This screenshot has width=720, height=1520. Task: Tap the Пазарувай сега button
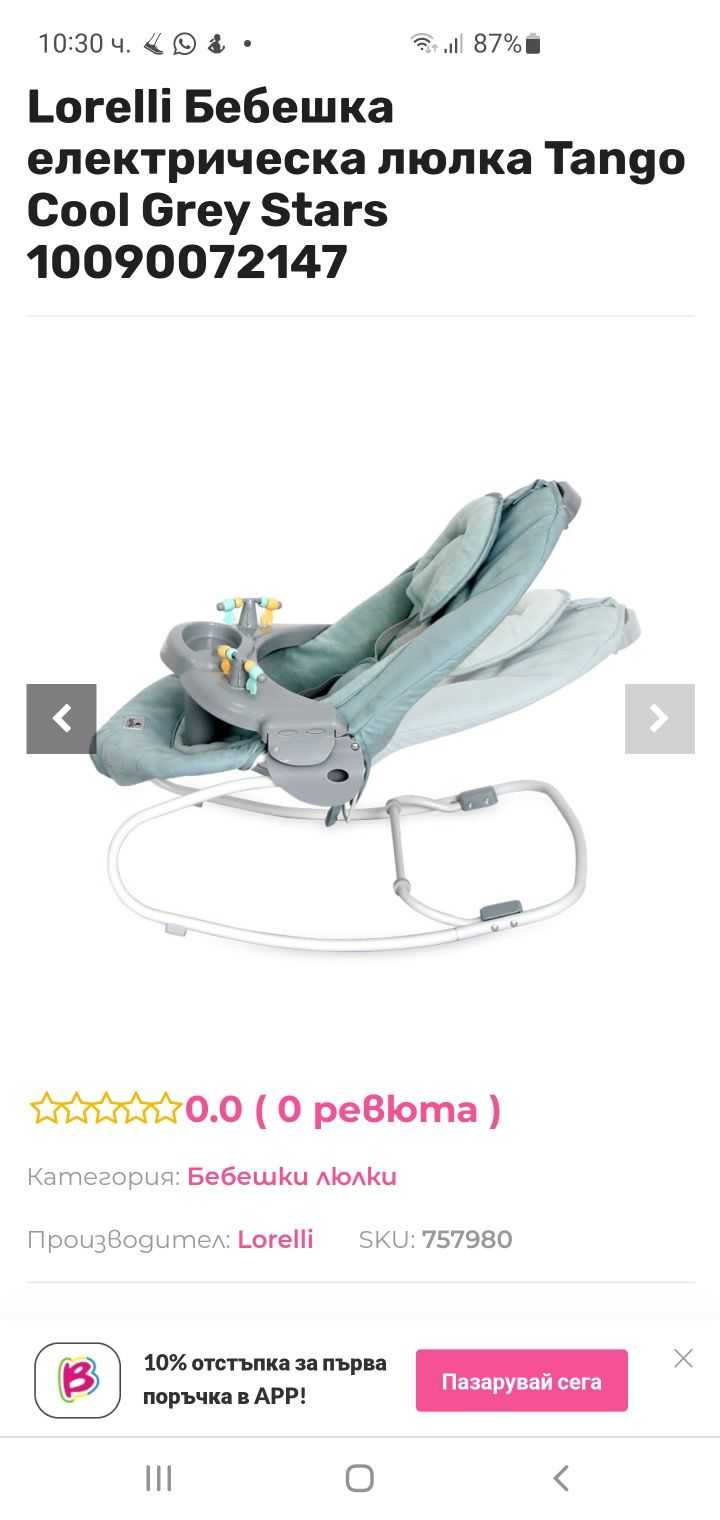tap(521, 1381)
